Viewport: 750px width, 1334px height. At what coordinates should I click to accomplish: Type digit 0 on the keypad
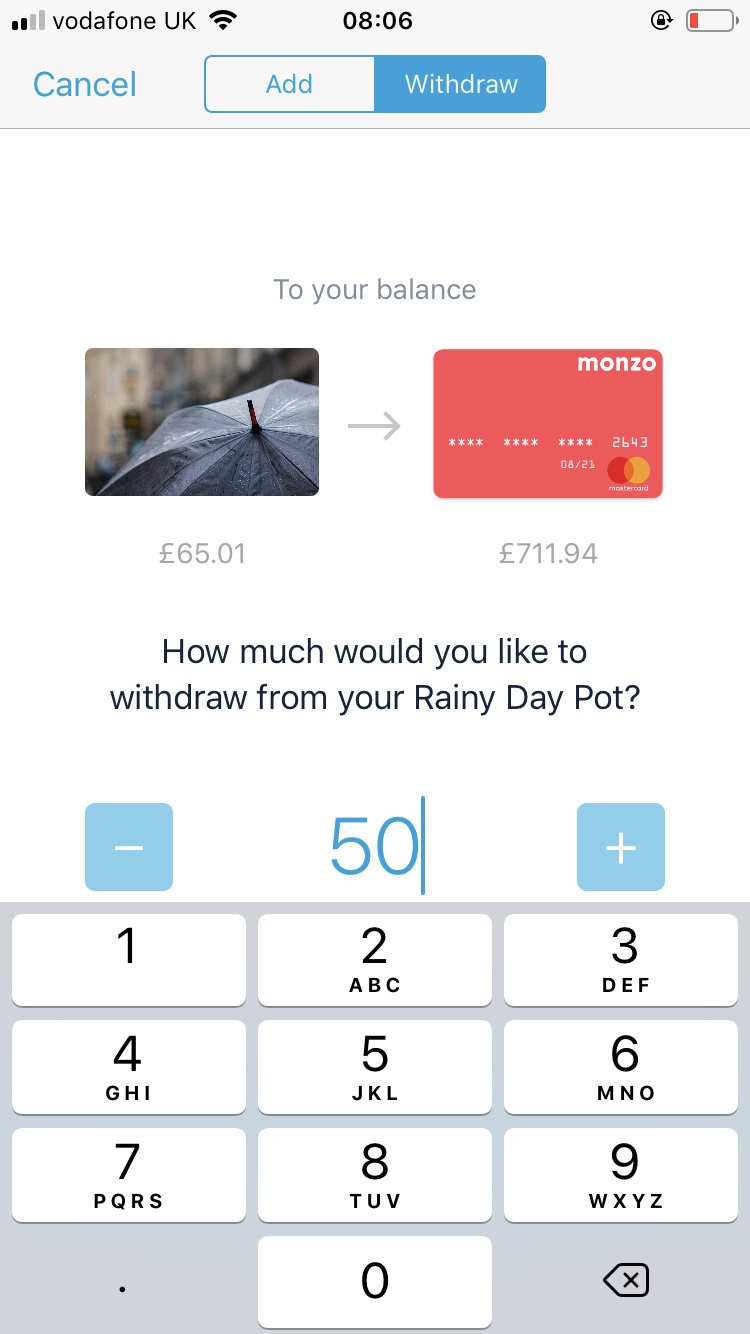tap(375, 1280)
